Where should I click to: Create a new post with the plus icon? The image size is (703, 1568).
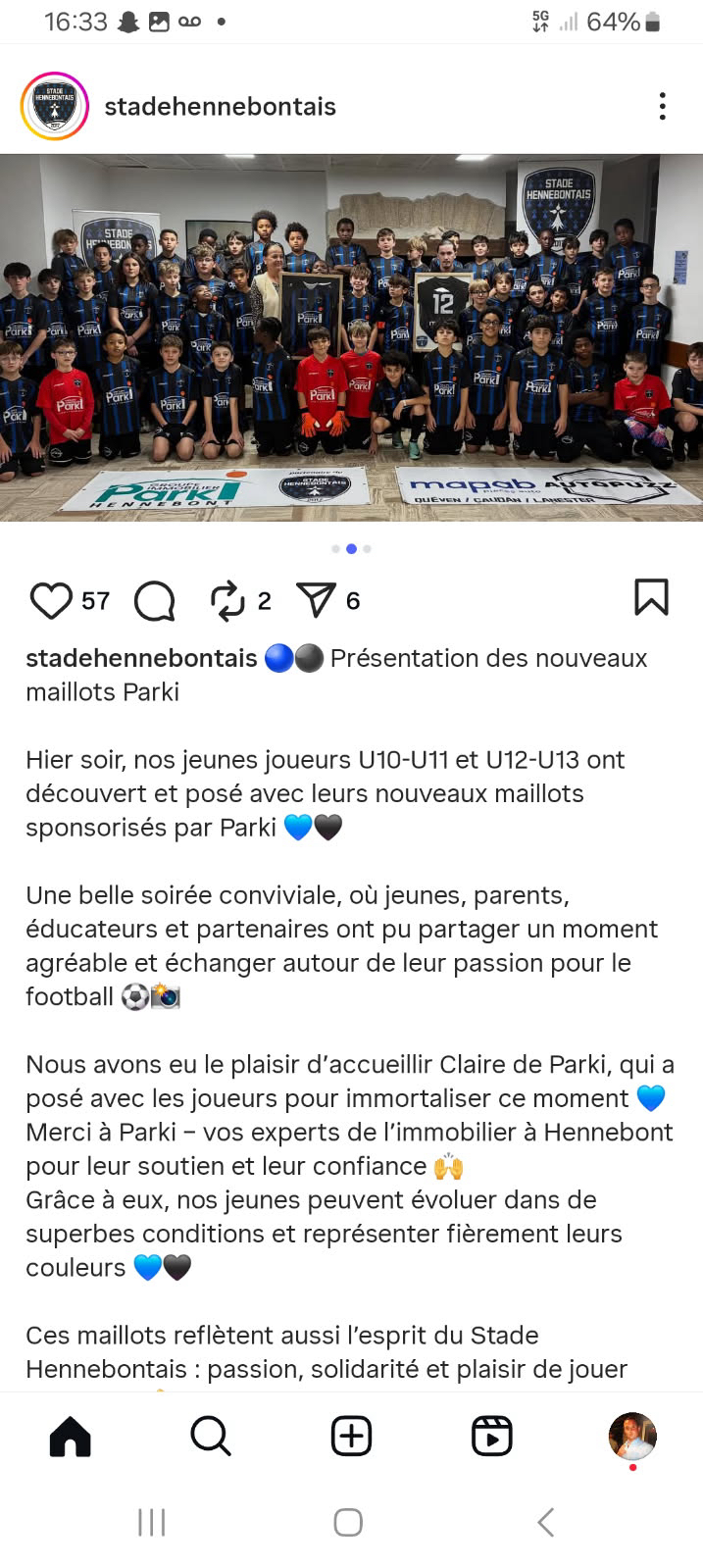[351, 1437]
